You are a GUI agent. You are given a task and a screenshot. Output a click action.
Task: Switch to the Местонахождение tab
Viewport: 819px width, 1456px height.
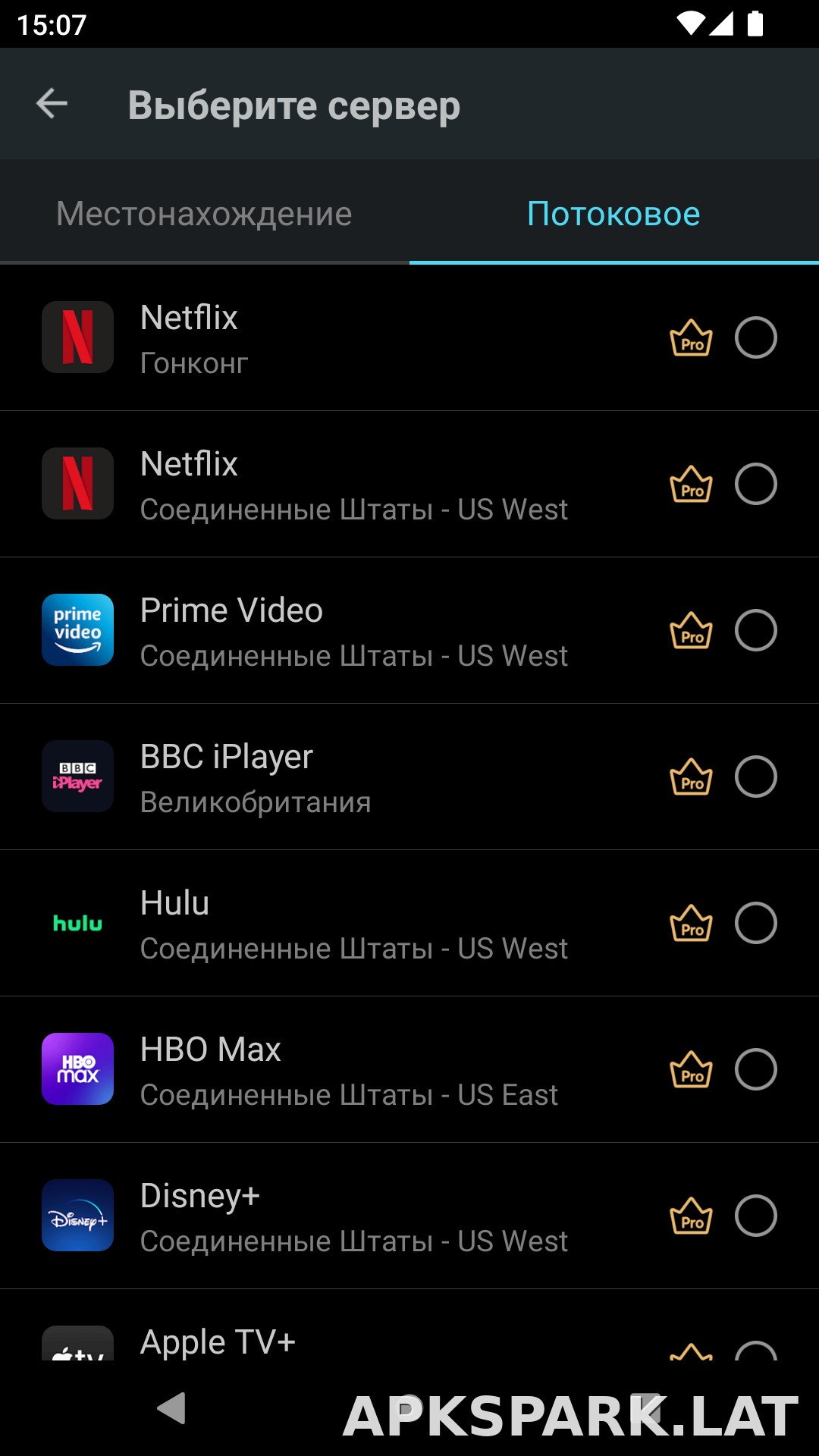[205, 214]
